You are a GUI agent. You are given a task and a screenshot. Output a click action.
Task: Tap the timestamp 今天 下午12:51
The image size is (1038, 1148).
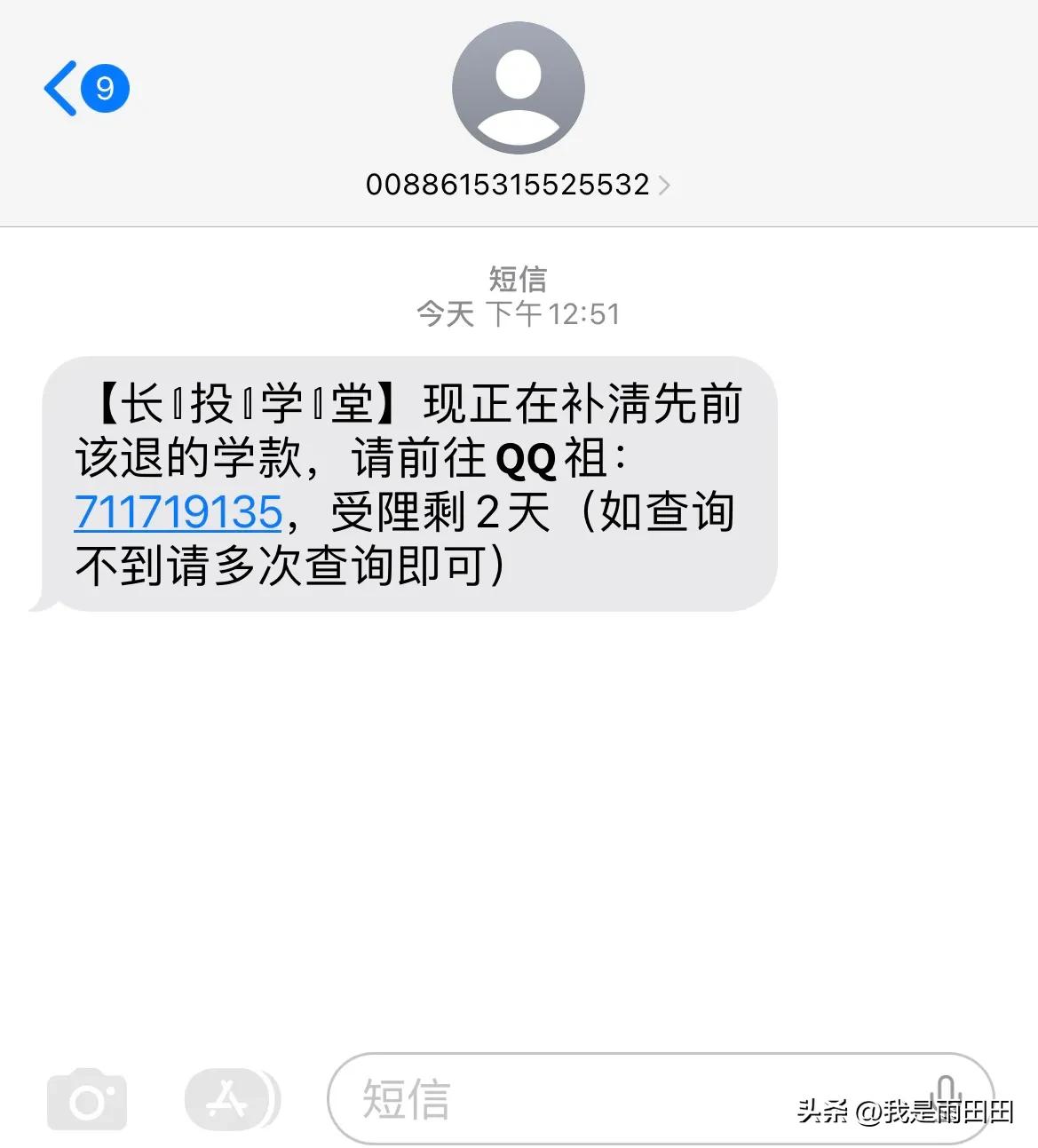pyautogui.click(x=518, y=313)
